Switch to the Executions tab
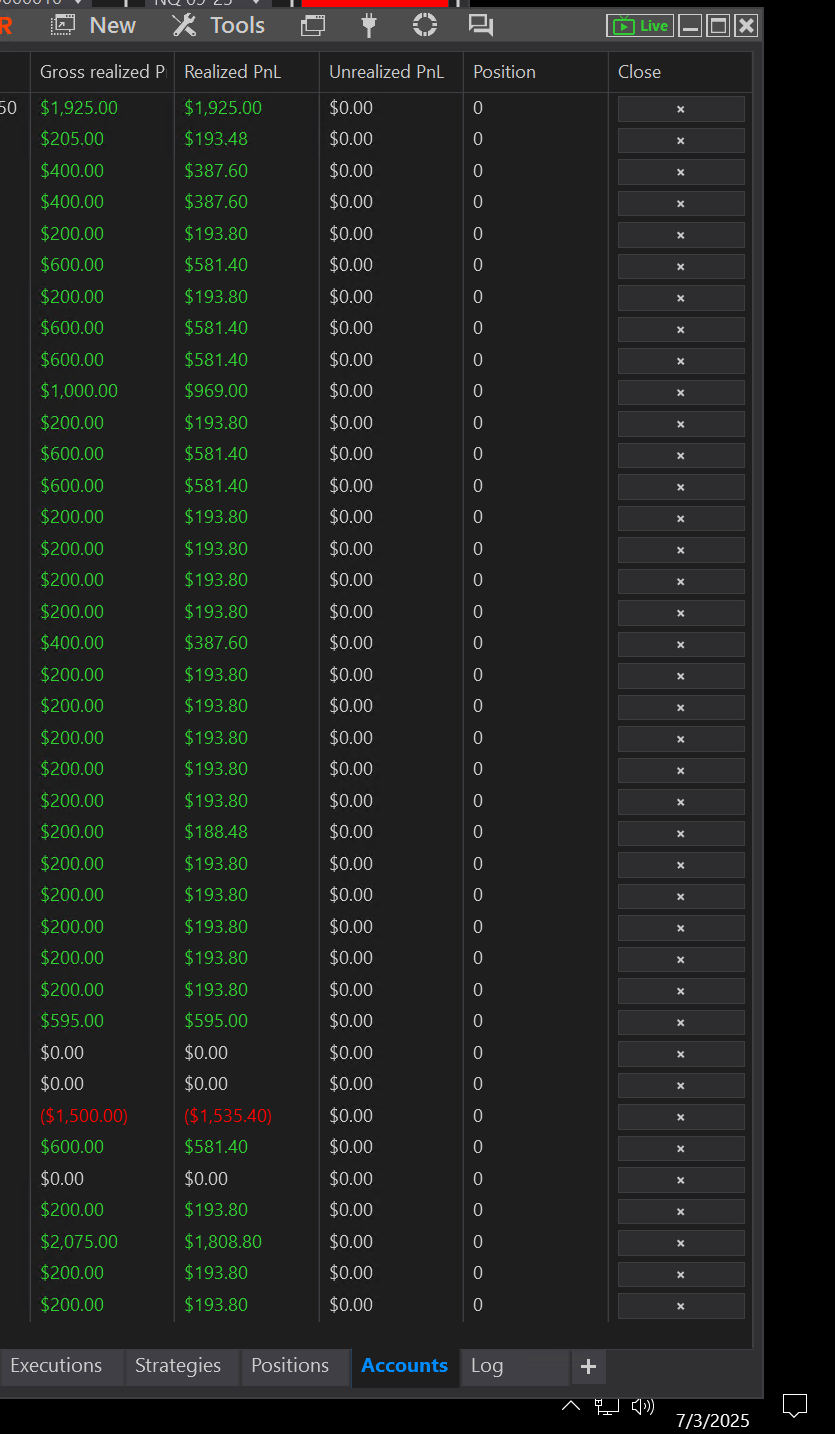Screen dimensions: 835x1434 tap(56, 1366)
